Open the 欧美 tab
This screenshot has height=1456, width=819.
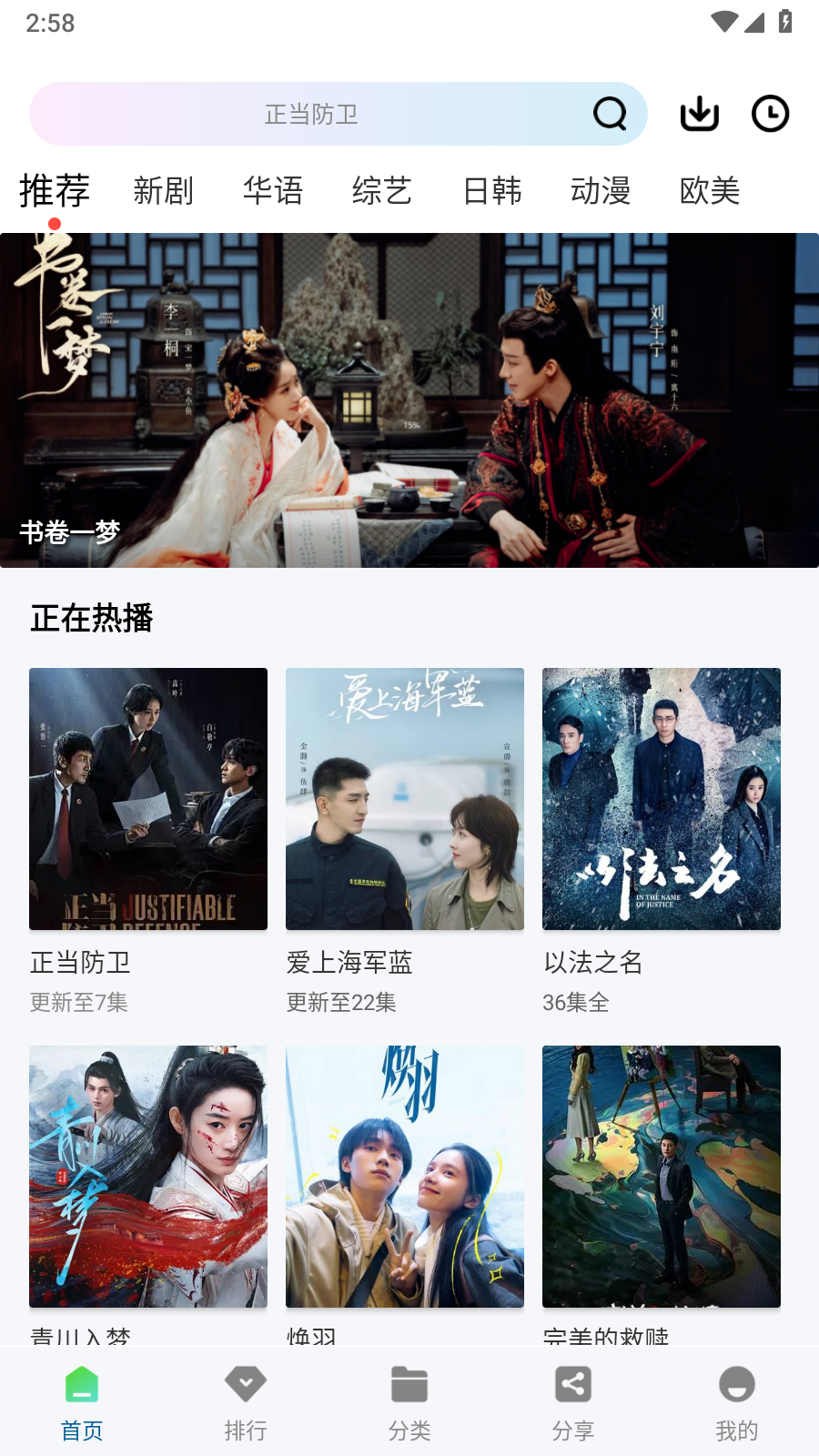coord(710,191)
